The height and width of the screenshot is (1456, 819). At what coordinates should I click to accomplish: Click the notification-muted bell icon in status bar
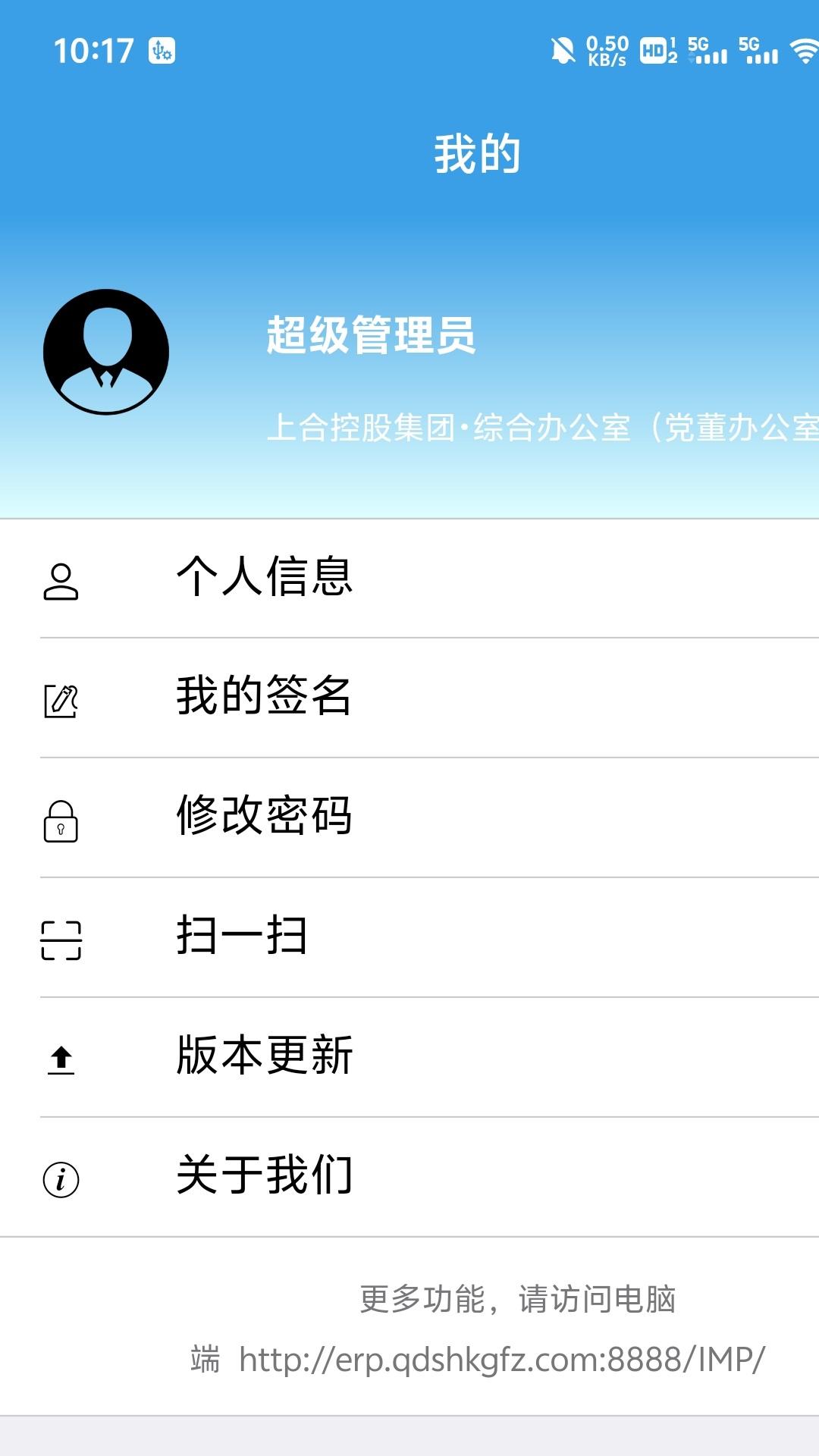[x=563, y=52]
